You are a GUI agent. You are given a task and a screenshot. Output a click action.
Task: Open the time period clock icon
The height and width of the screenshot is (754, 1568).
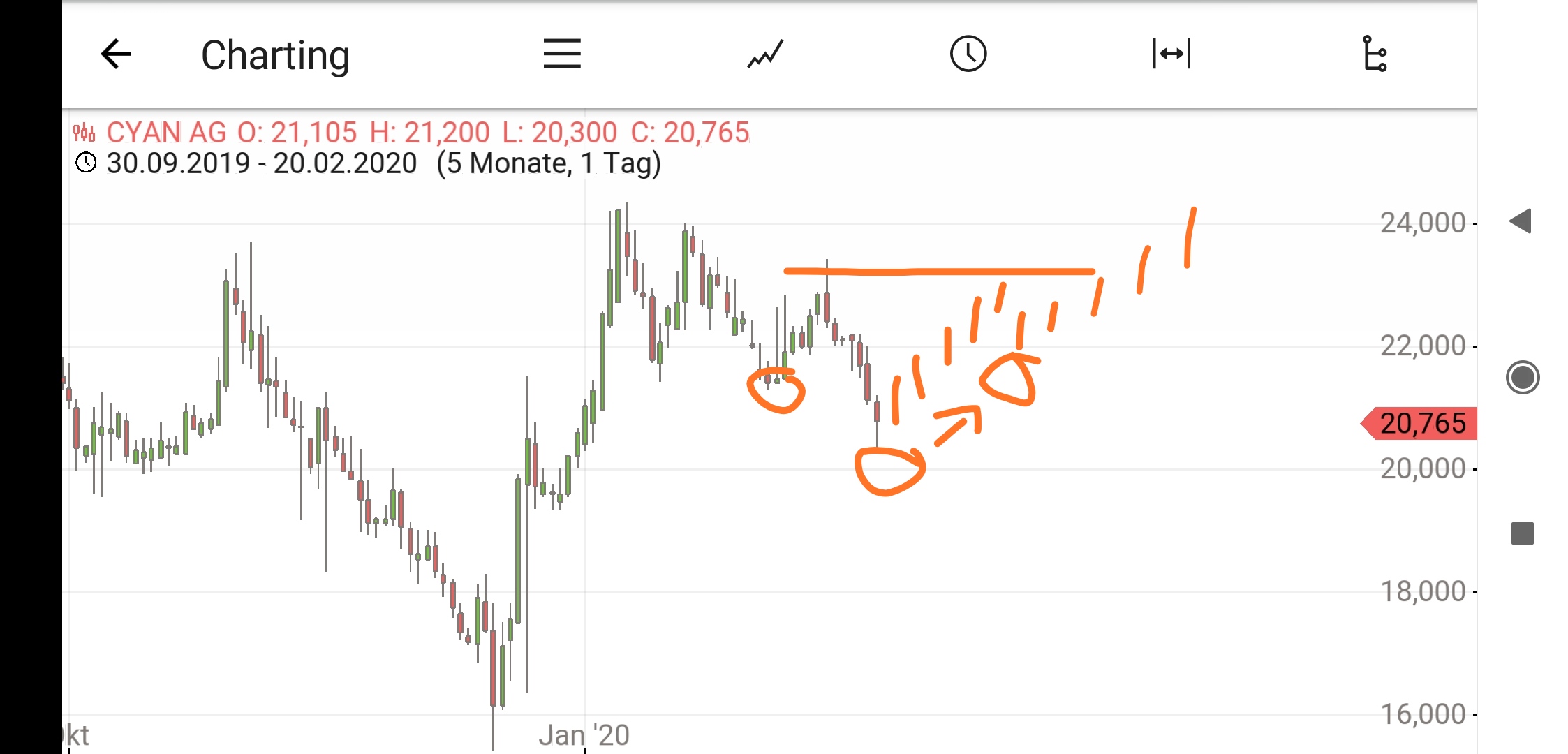click(968, 54)
